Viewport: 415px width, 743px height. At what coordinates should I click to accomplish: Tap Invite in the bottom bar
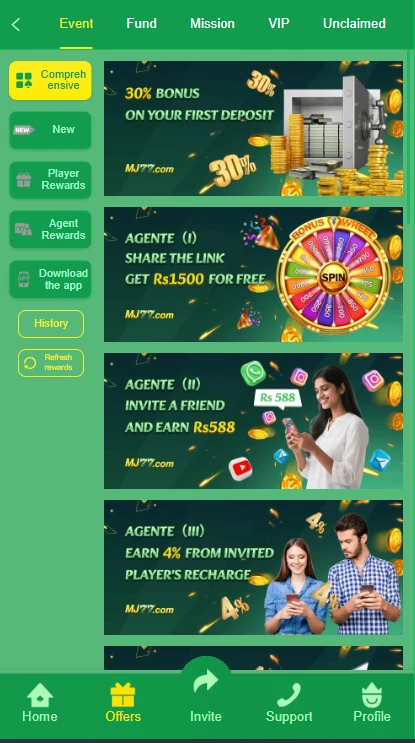click(206, 697)
